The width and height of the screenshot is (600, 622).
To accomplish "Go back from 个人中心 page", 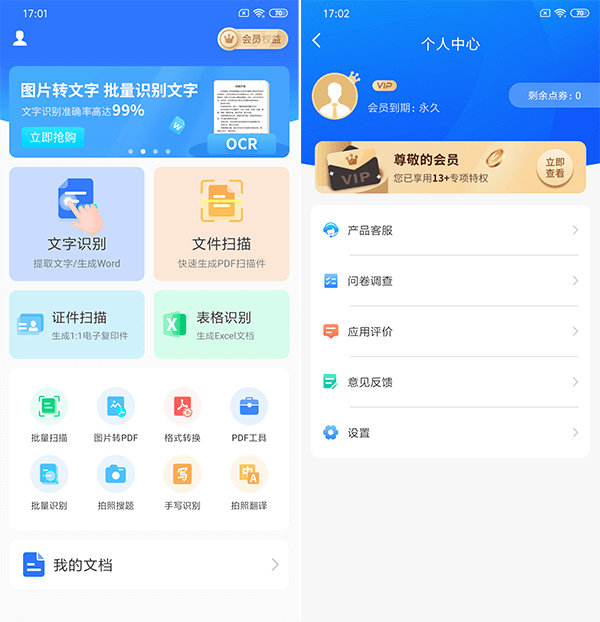I will (317, 41).
